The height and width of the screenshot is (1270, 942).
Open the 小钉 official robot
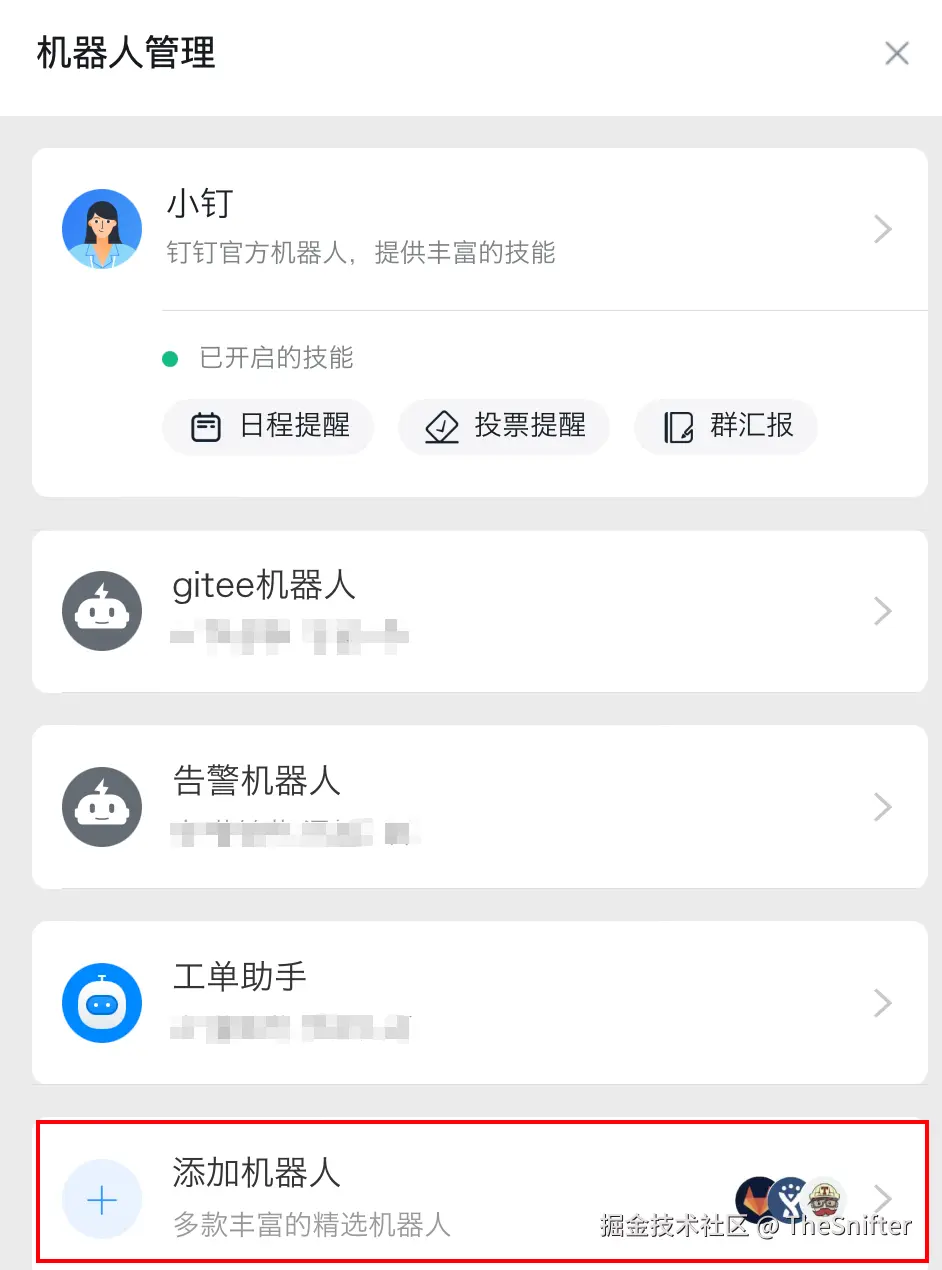coord(480,229)
